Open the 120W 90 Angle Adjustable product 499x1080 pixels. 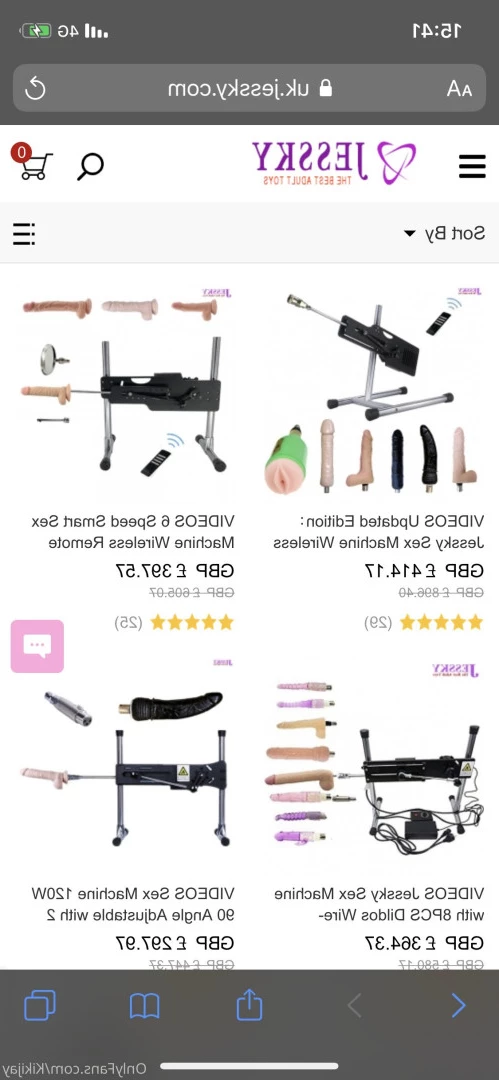133,904
